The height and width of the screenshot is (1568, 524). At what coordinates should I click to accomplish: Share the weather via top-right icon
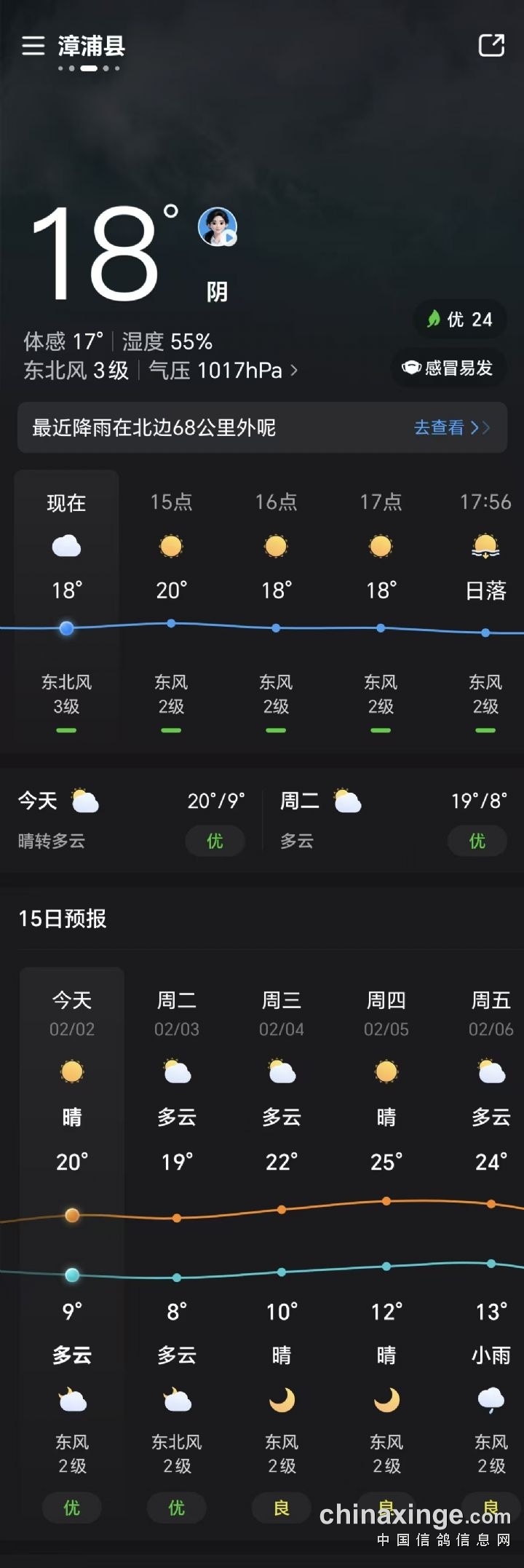(x=491, y=45)
